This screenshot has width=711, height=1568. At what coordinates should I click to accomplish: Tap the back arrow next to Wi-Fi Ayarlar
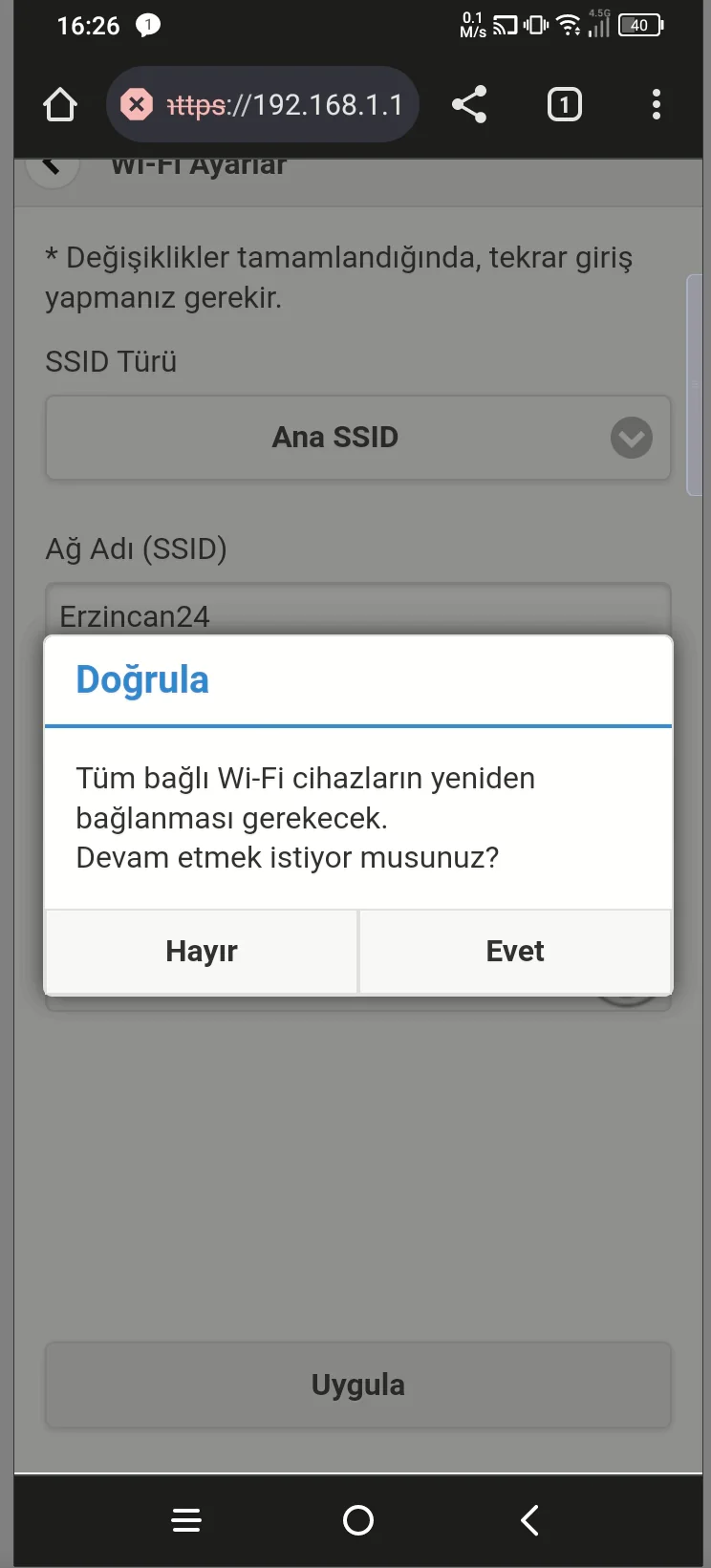(x=53, y=164)
